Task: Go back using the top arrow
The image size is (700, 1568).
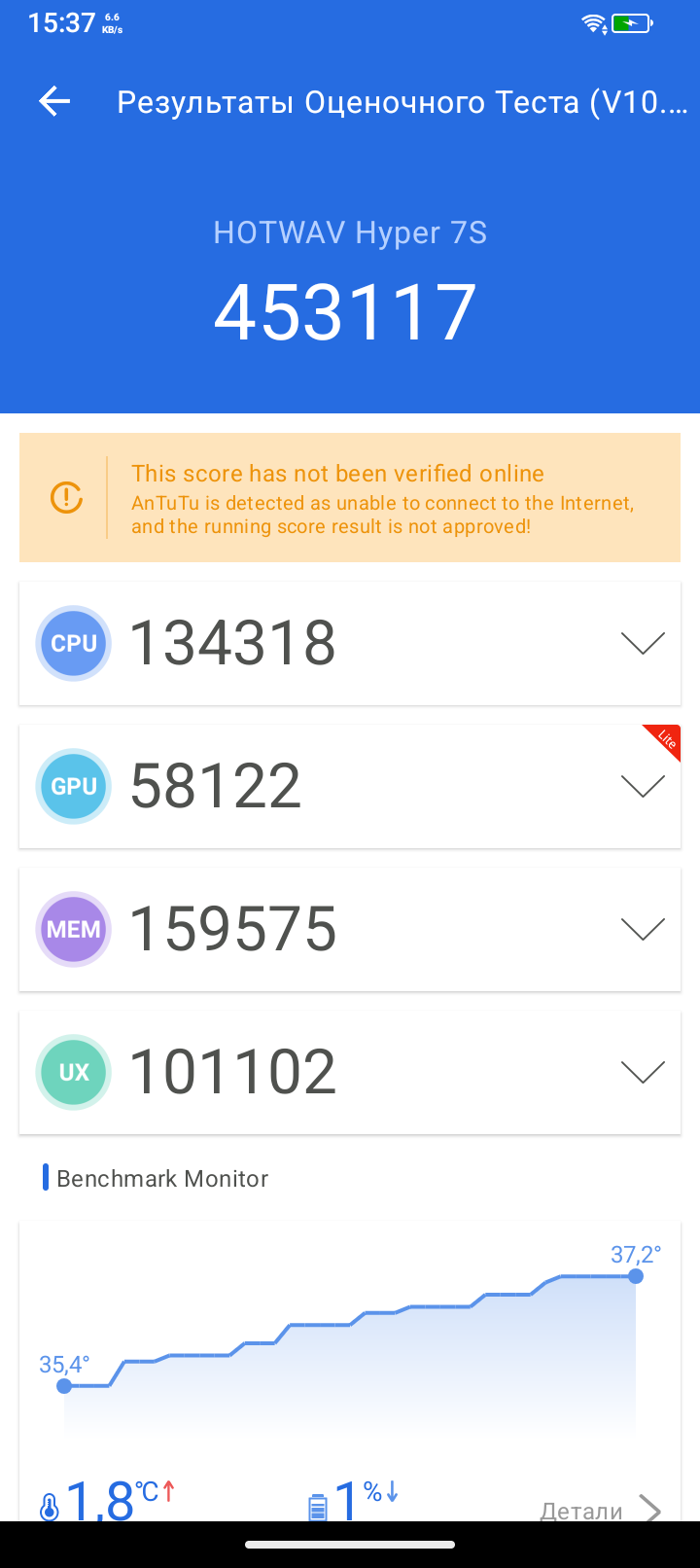Action: [54, 101]
